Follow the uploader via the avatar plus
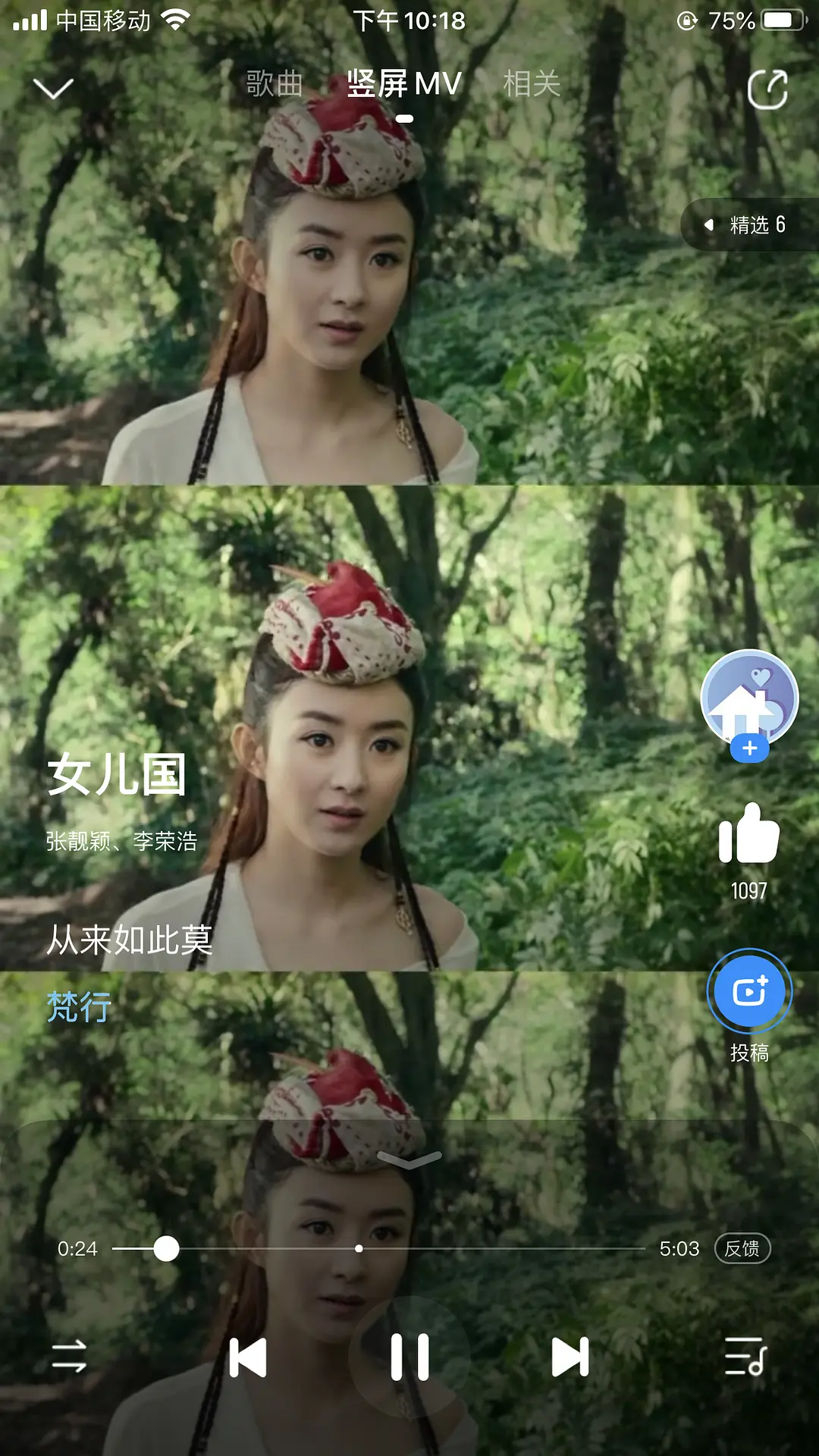This screenshot has height=1456, width=819. point(749,748)
